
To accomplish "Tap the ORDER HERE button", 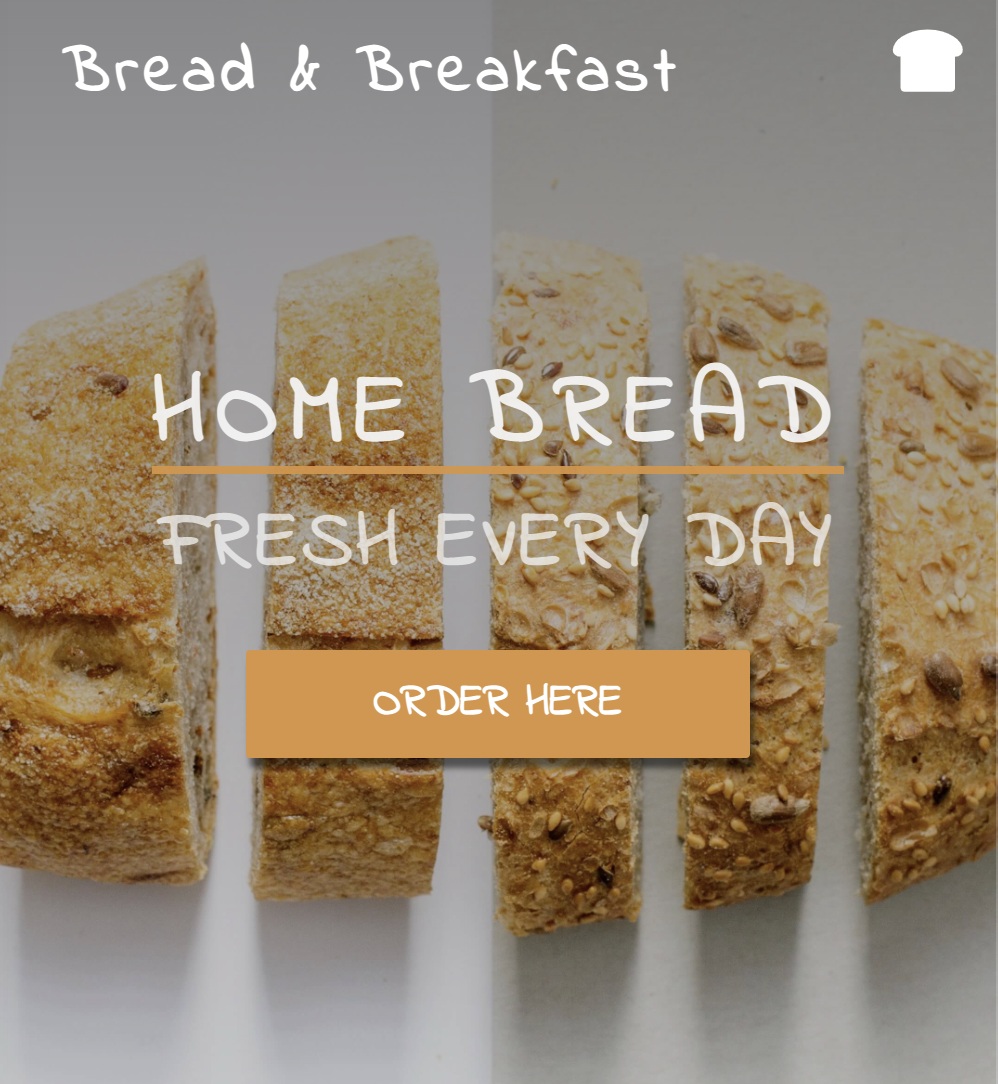I will [497, 703].
